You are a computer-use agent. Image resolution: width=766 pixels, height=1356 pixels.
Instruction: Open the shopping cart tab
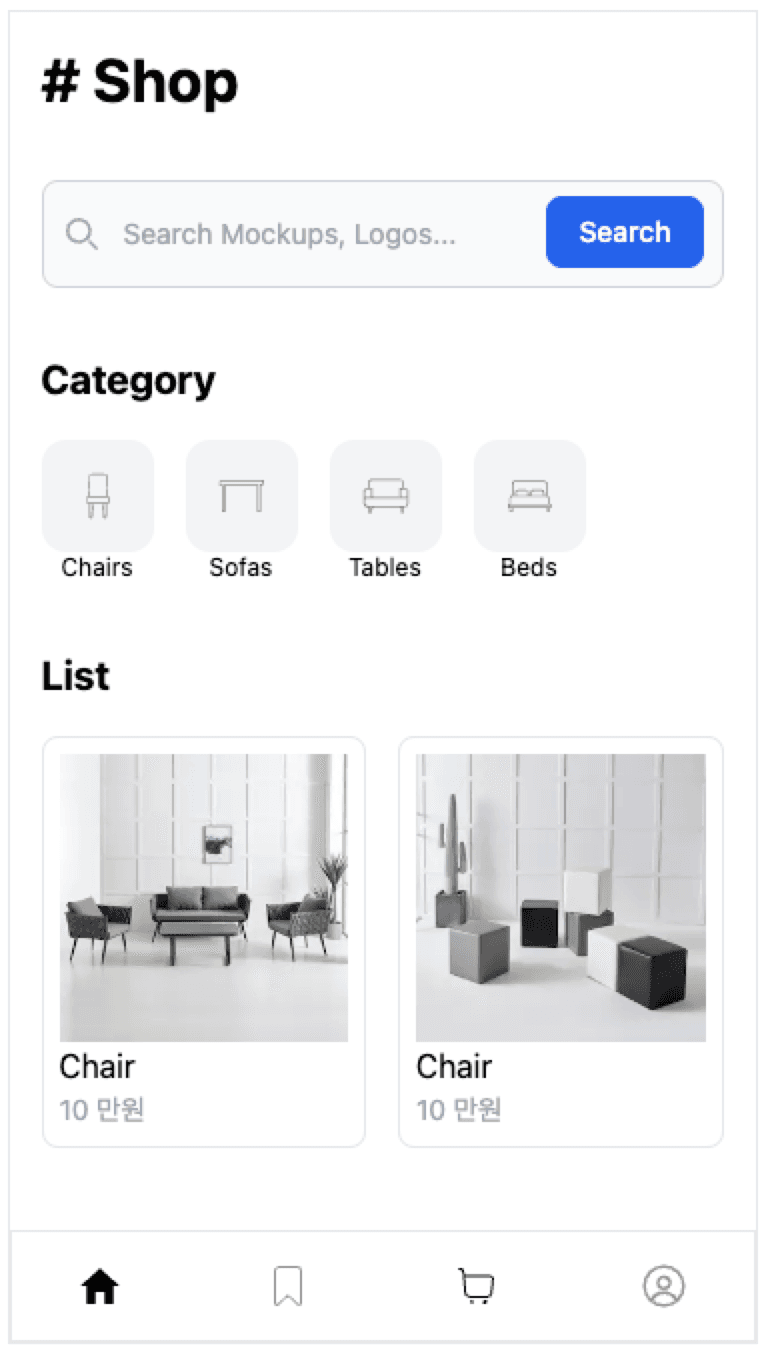477,1286
